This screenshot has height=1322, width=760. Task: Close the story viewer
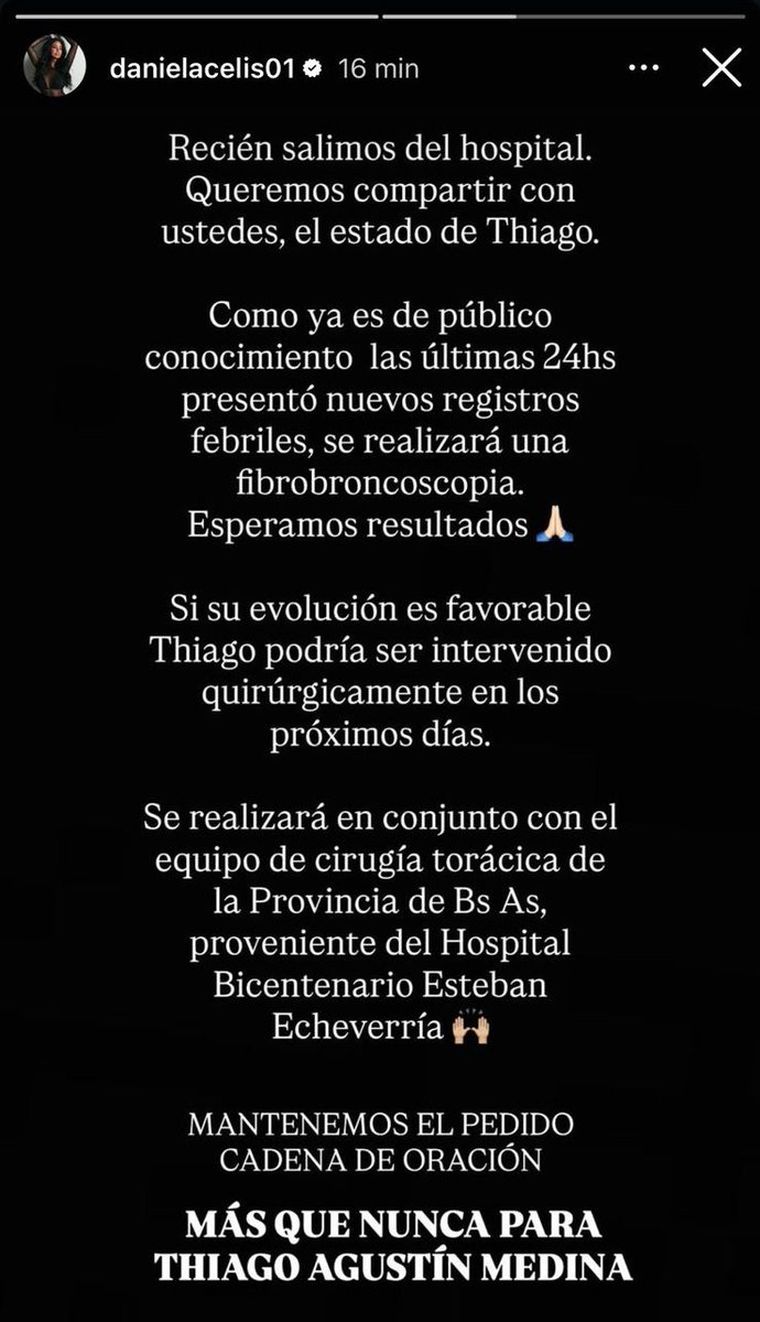click(x=721, y=68)
